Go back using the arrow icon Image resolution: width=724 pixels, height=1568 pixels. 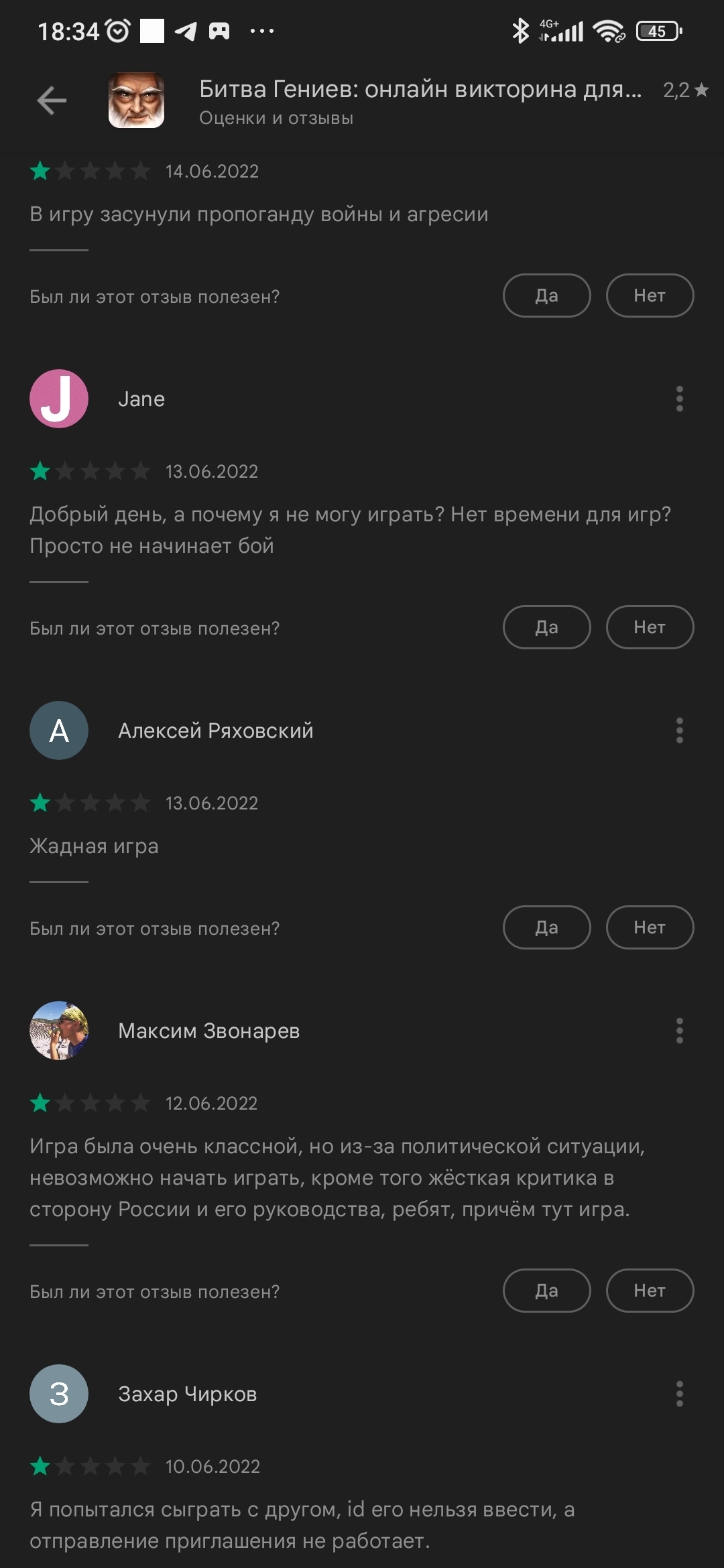click(52, 101)
